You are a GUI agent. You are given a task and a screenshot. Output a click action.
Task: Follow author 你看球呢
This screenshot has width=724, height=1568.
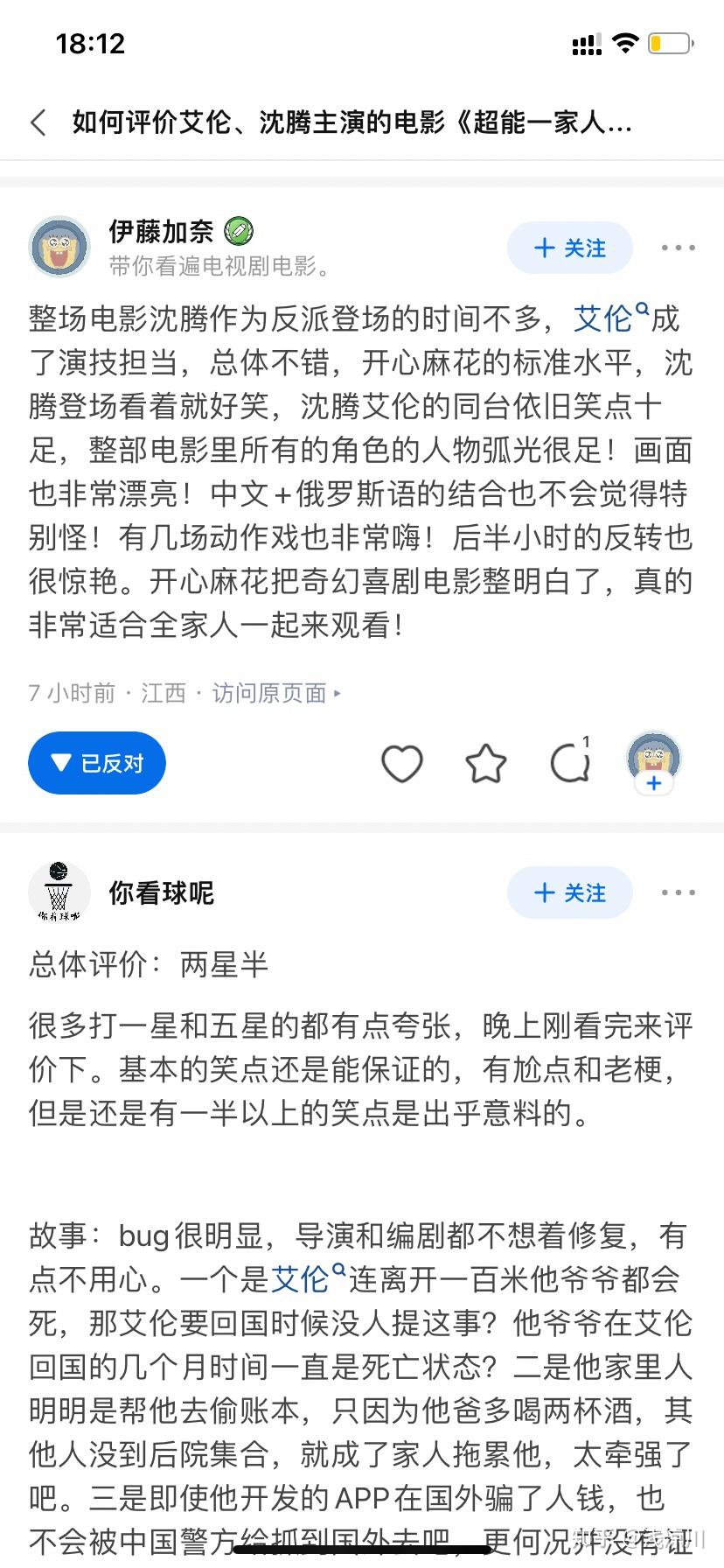569,892
